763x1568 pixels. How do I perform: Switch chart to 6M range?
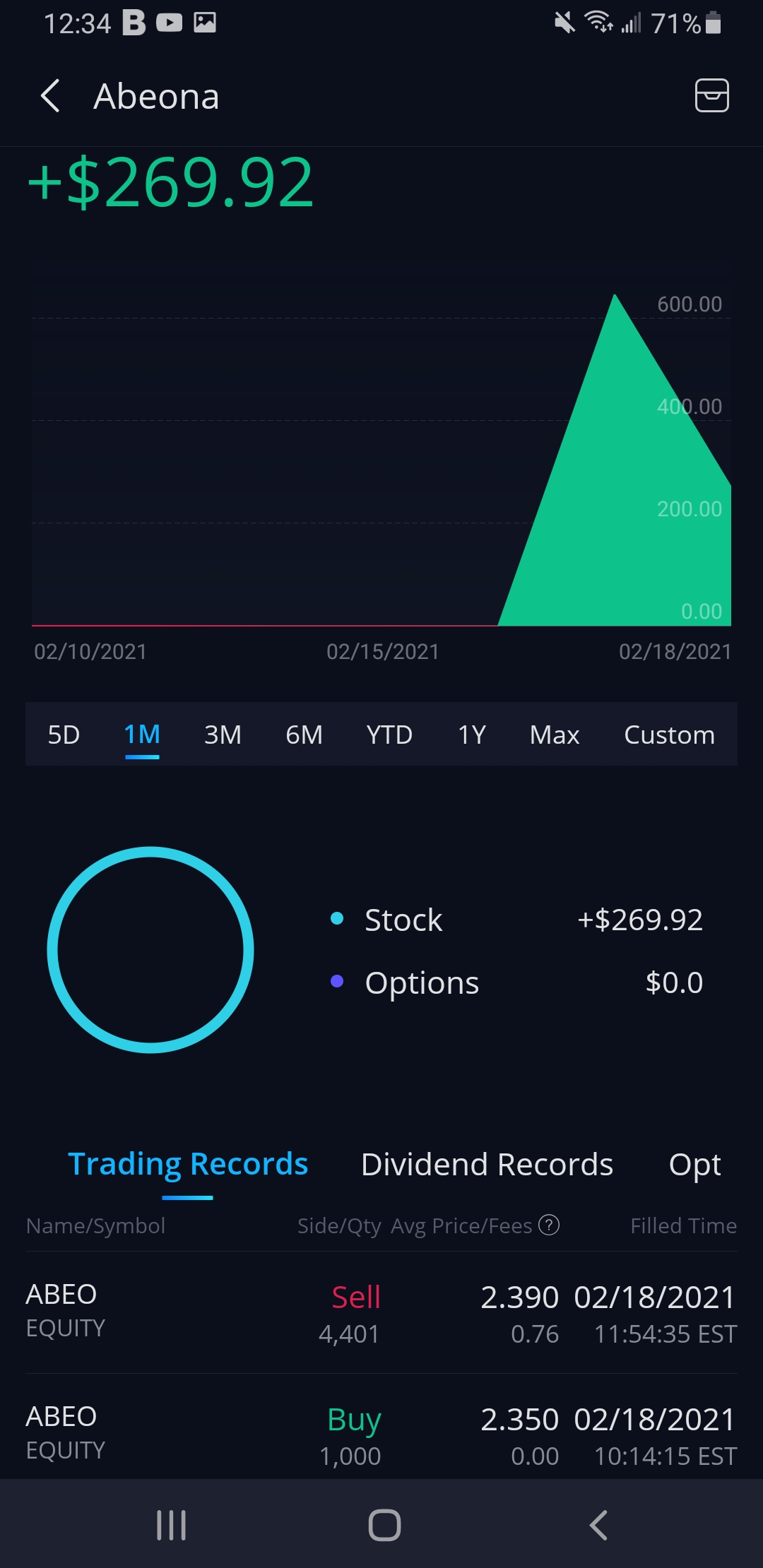304,735
